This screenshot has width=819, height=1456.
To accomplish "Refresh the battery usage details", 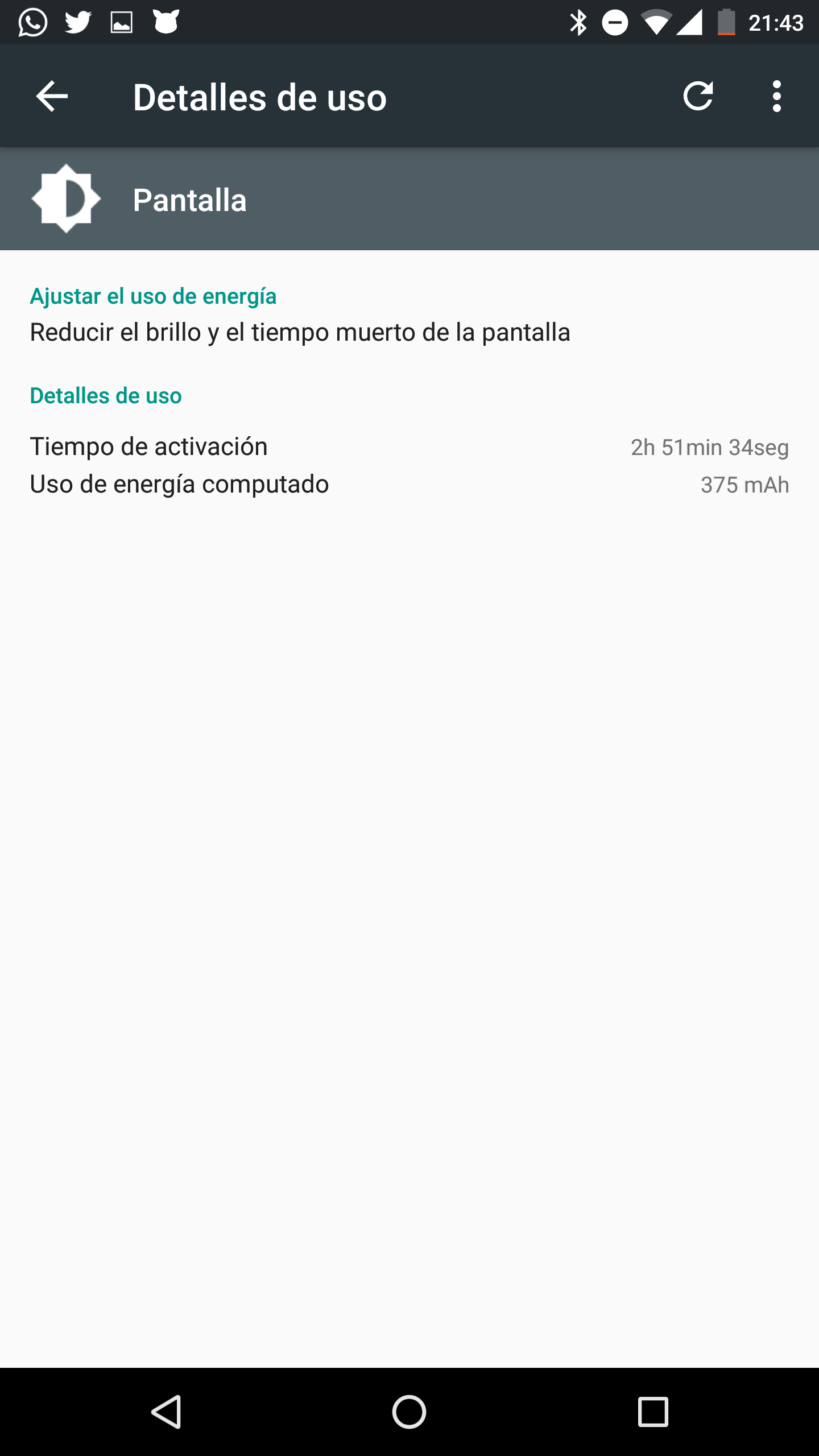I will click(x=698, y=96).
